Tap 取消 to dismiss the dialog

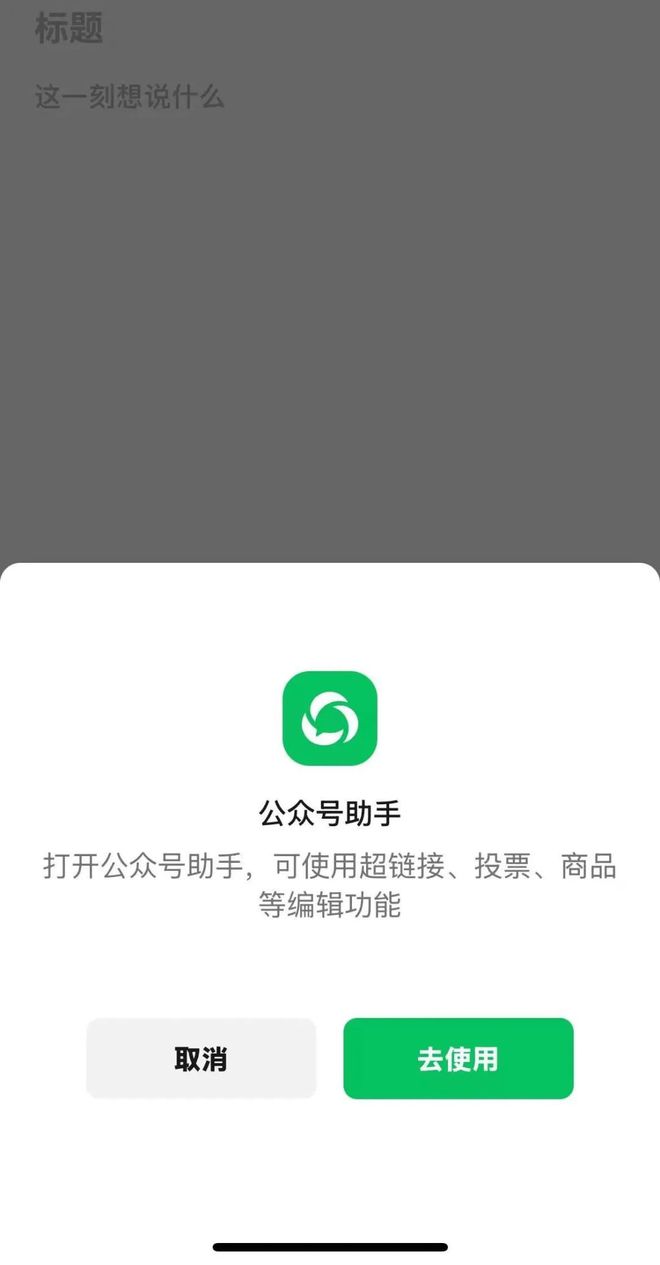coord(201,1059)
